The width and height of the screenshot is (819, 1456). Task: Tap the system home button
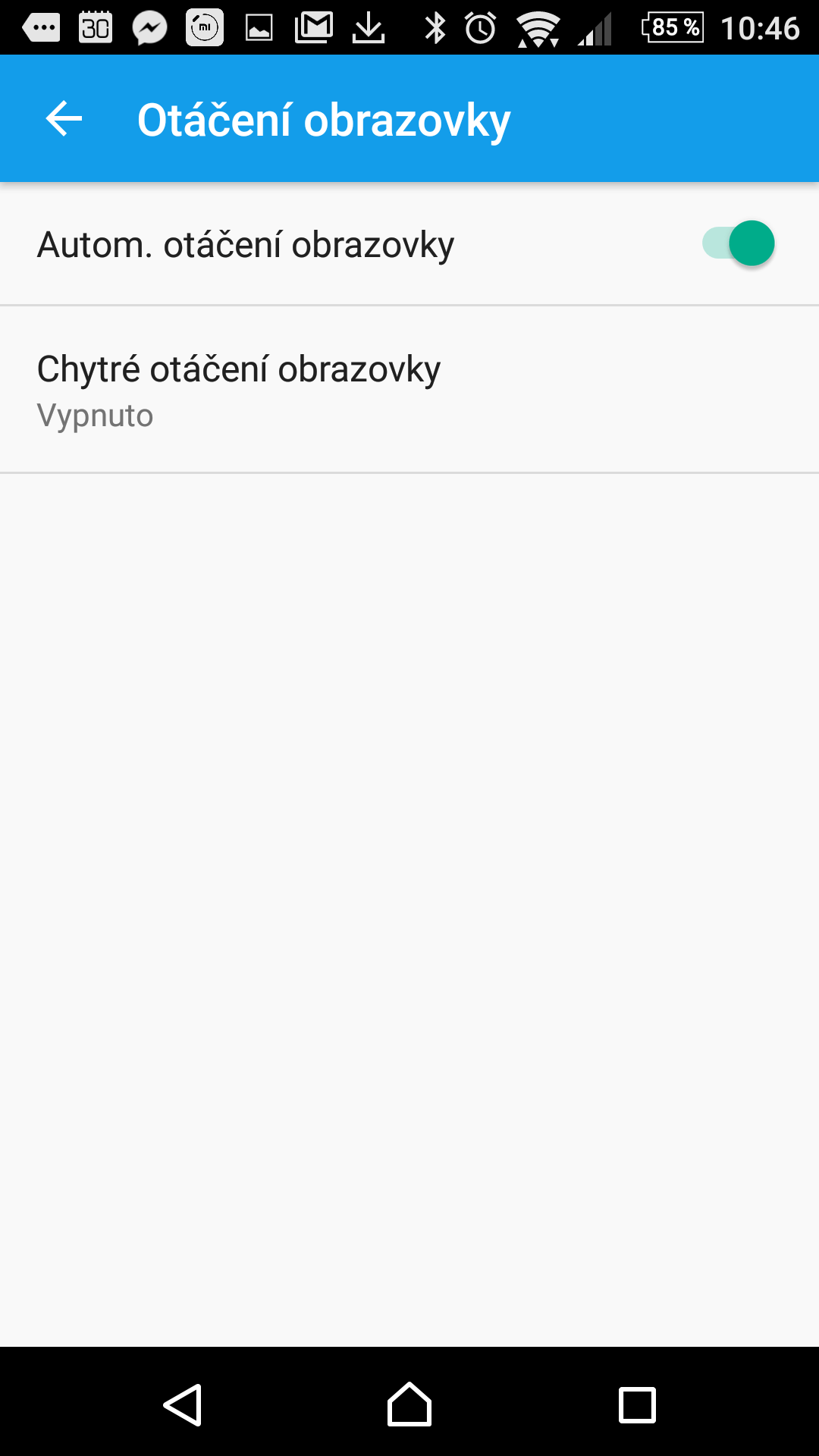click(x=409, y=1404)
